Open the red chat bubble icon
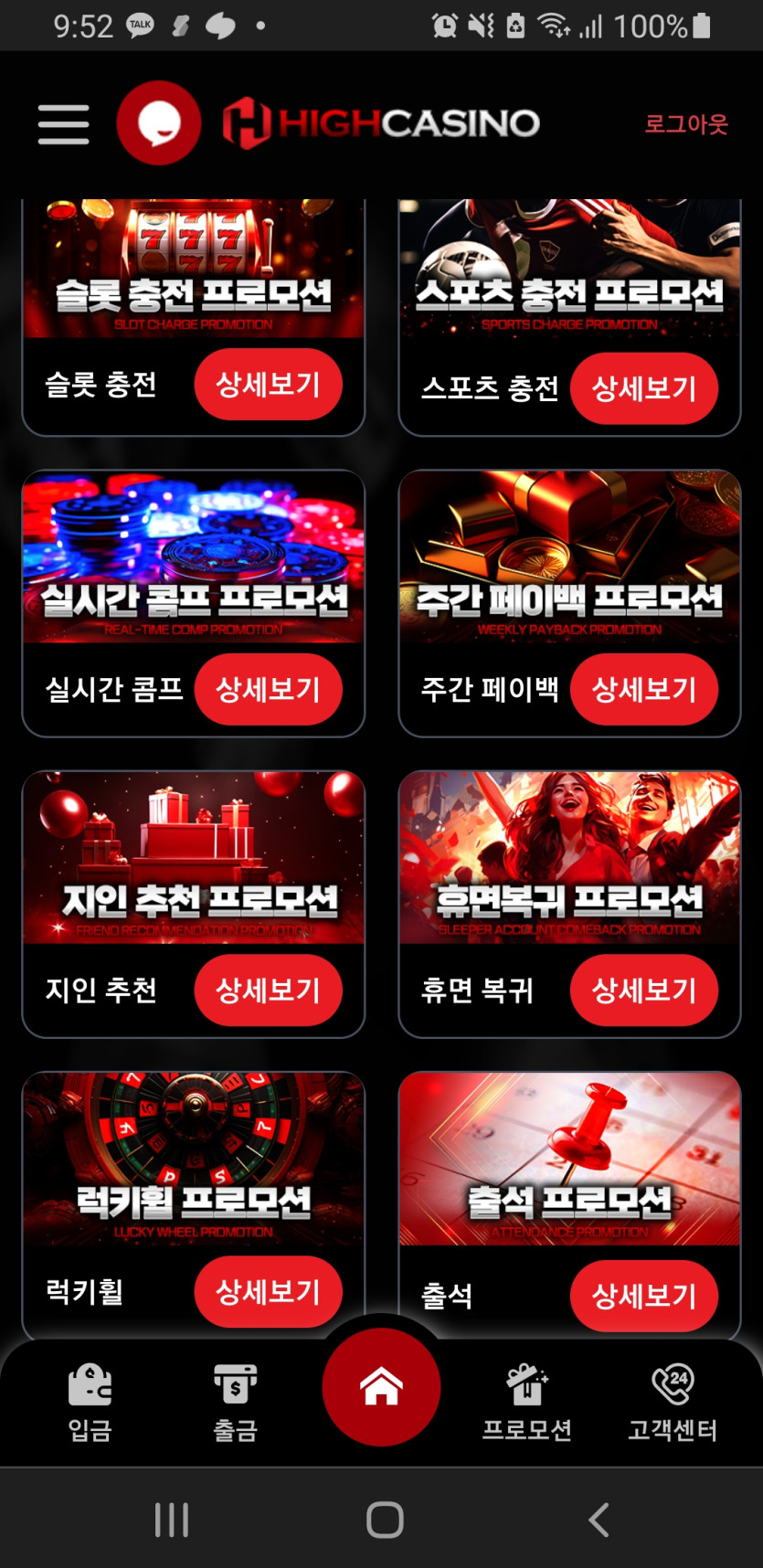763x1568 pixels. [159, 123]
